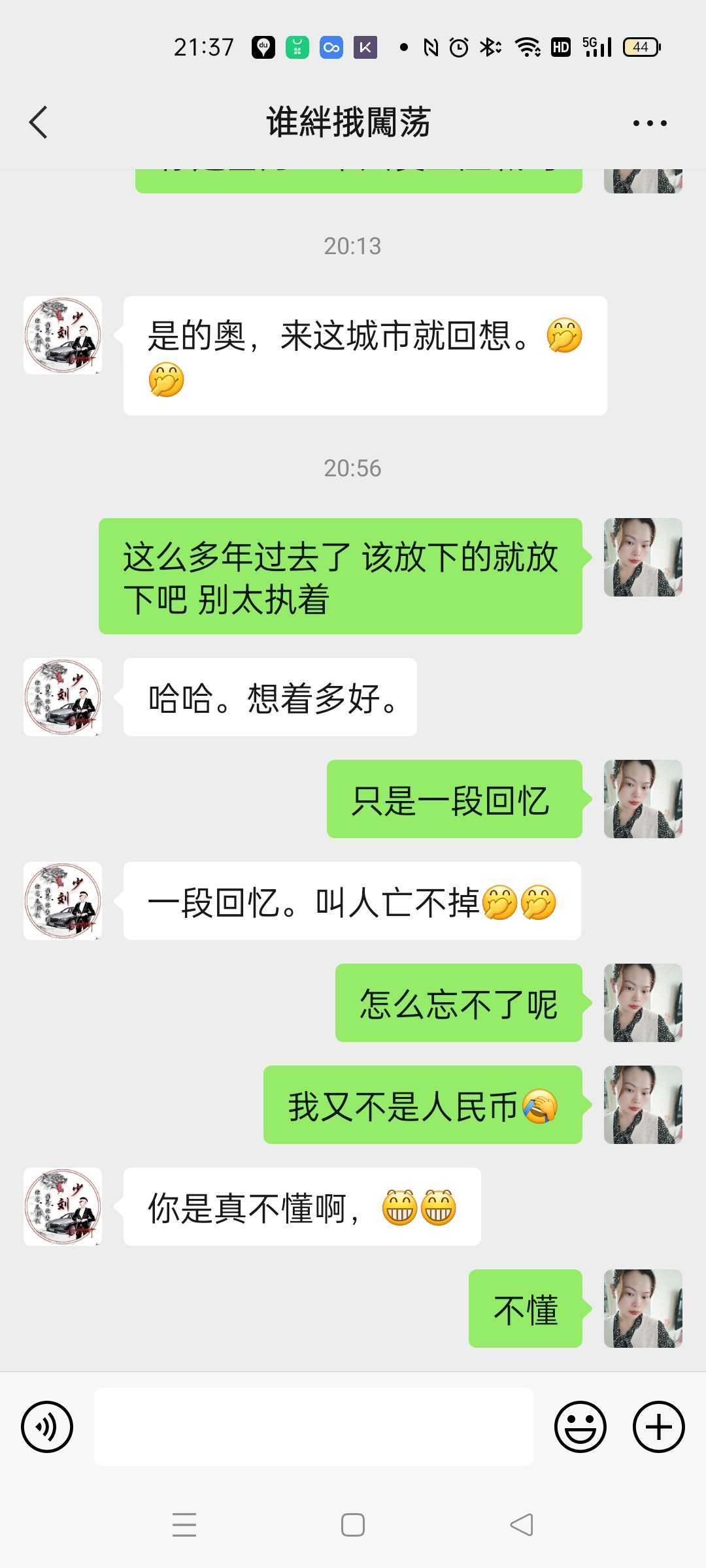Tap the system home button
Viewport: 706px width, 1568px height.
353,1525
